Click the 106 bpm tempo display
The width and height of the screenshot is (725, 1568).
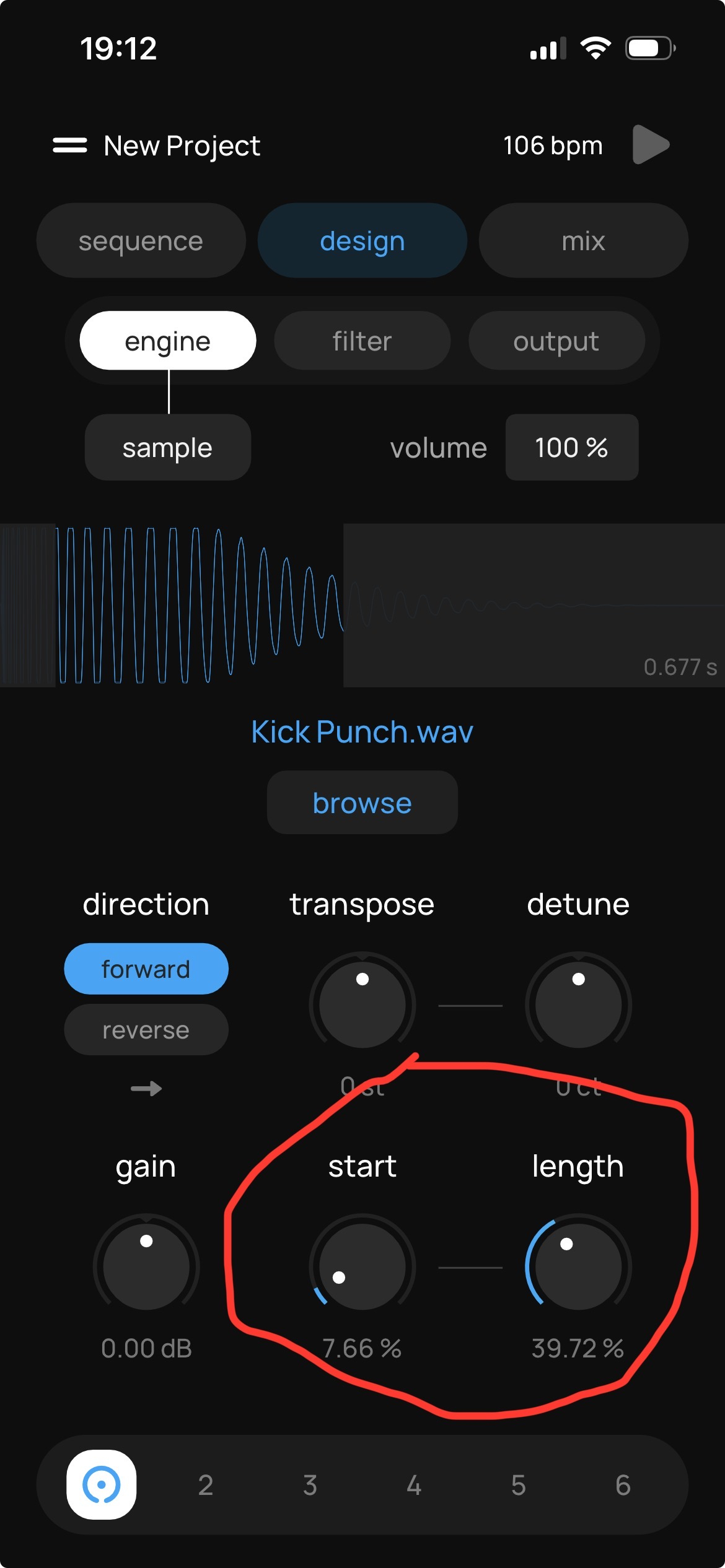pyautogui.click(x=552, y=146)
